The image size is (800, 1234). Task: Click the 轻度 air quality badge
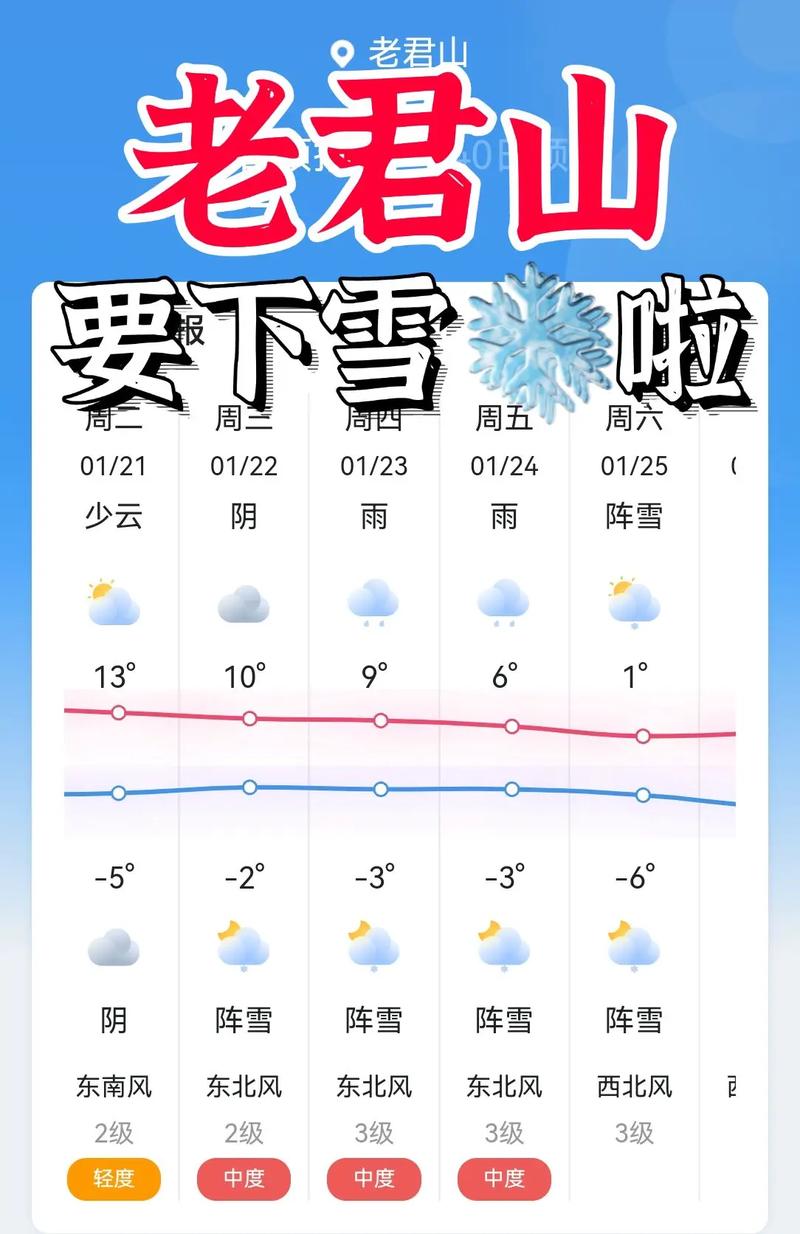coord(113,1180)
